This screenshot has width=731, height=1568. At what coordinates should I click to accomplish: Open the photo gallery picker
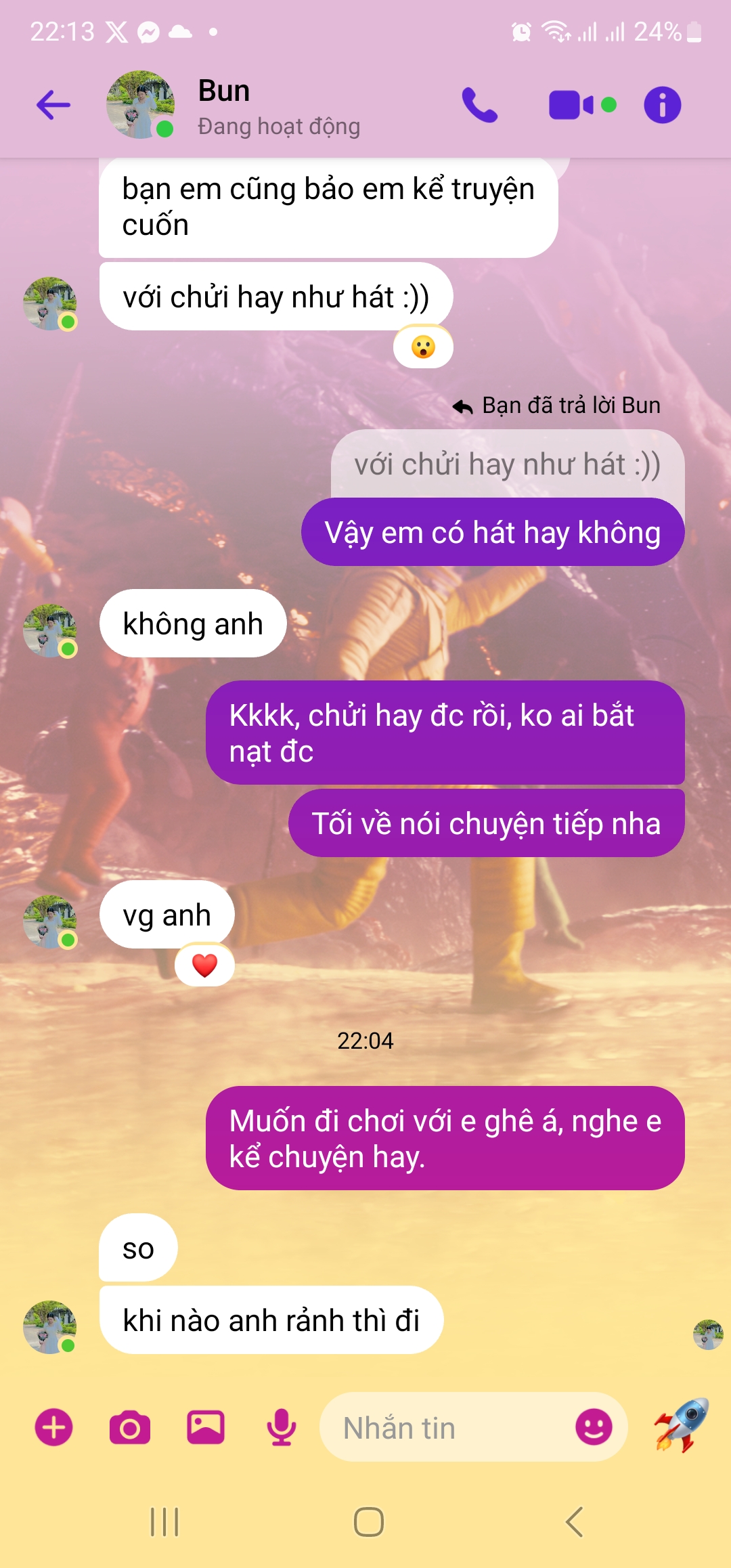[x=206, y=1427]
